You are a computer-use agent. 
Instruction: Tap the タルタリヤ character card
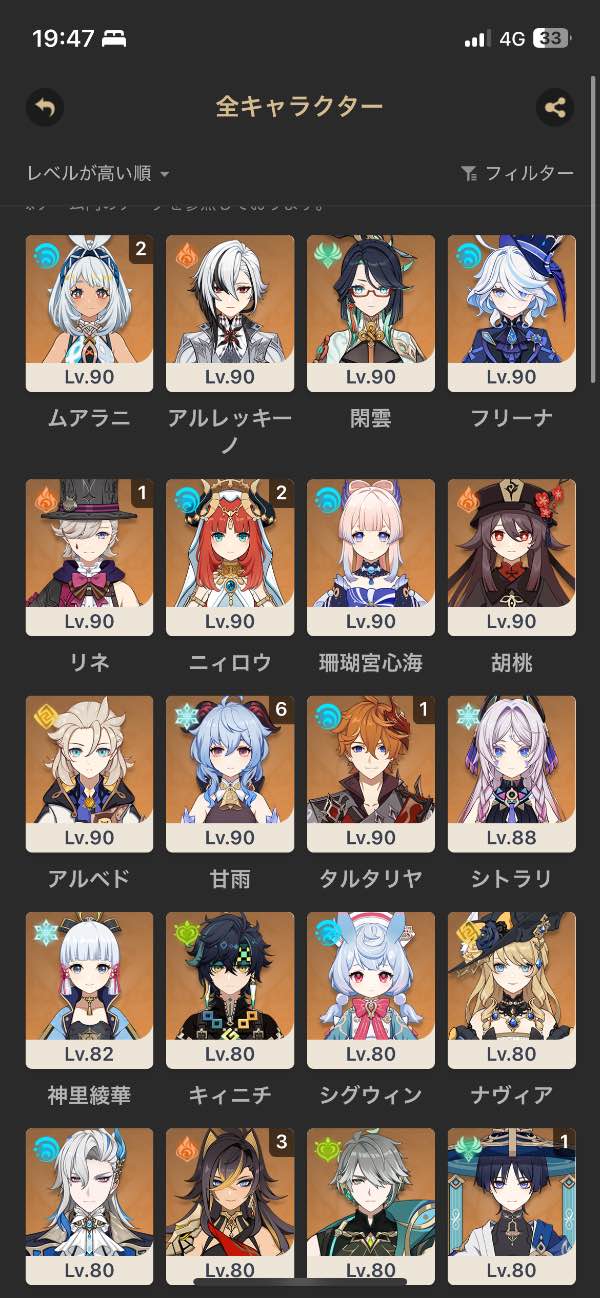coord(371,774)
